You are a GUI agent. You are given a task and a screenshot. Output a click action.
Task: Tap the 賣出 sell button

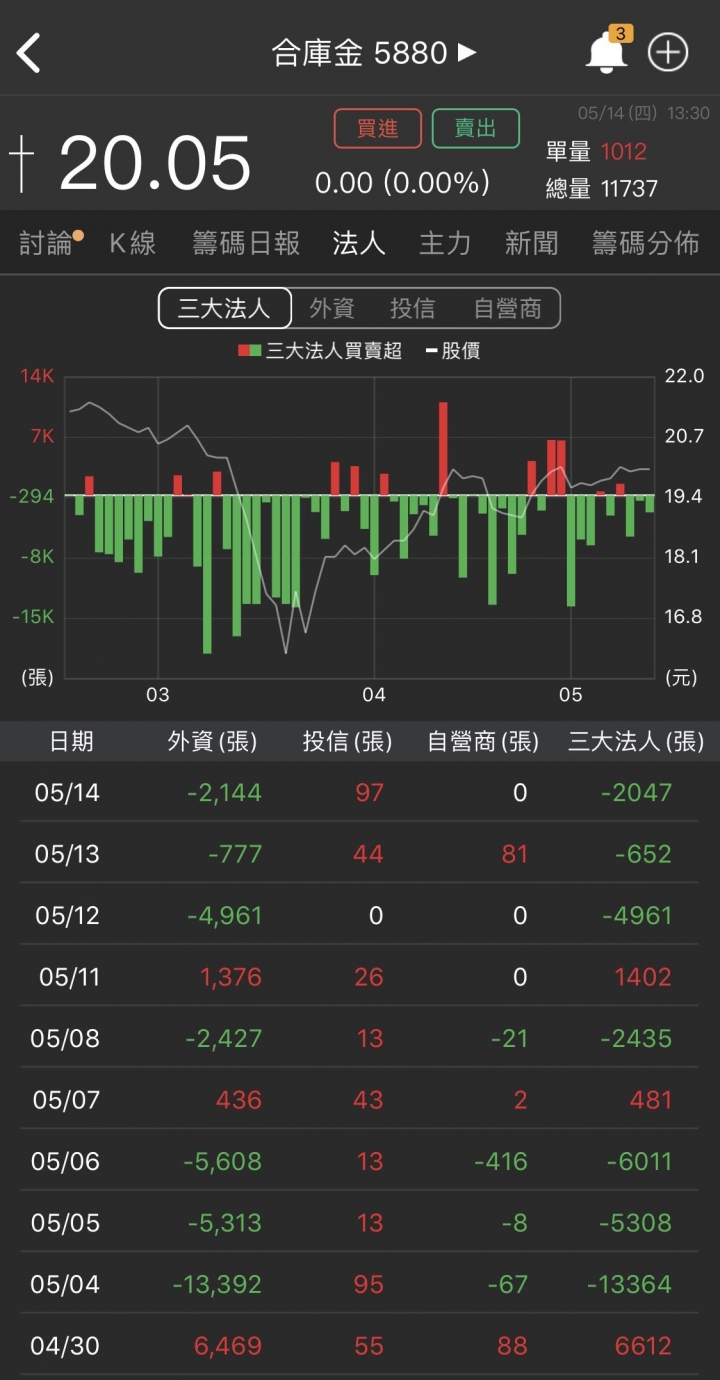476,128
